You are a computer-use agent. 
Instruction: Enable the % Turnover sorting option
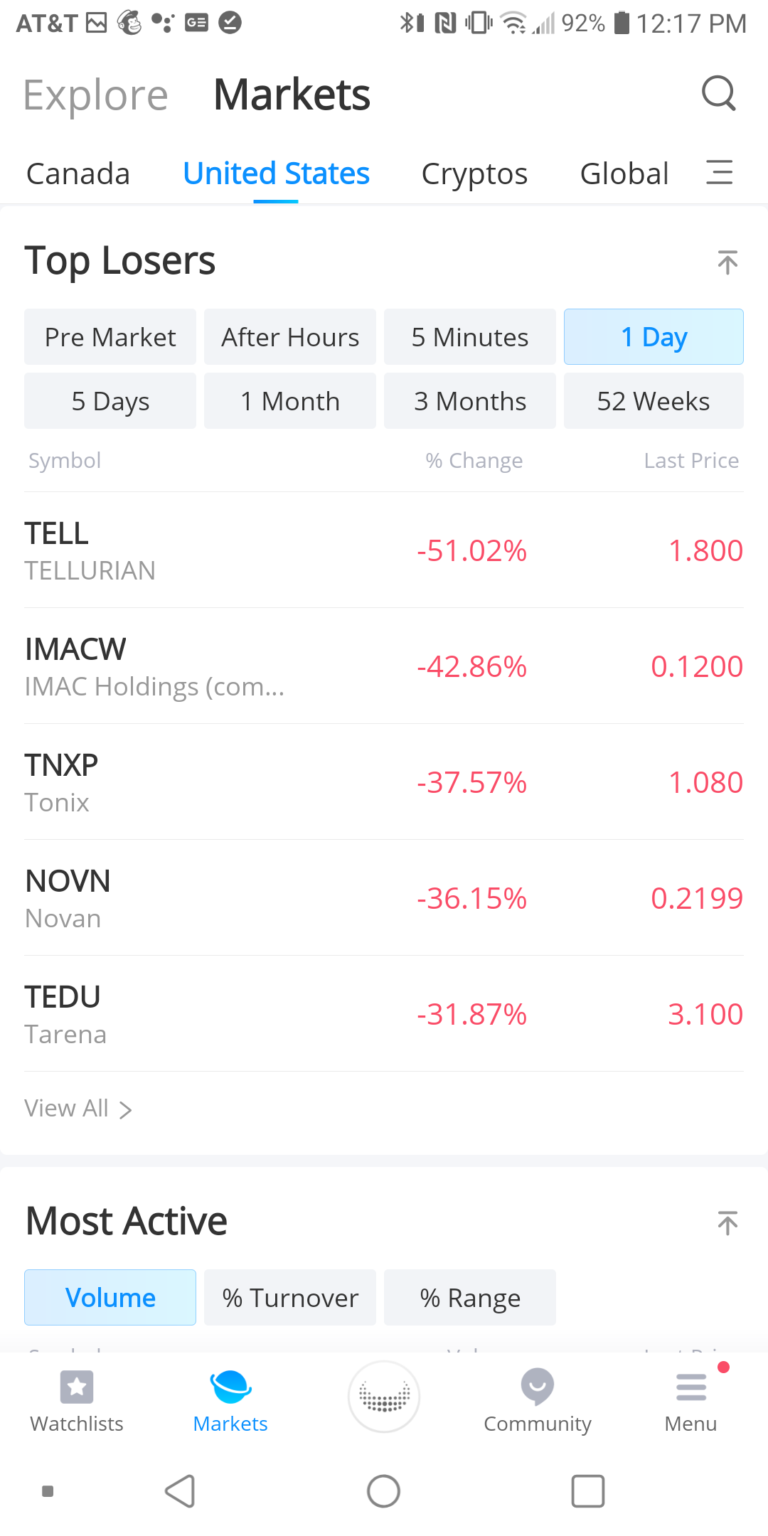(x=290, y=1297)
